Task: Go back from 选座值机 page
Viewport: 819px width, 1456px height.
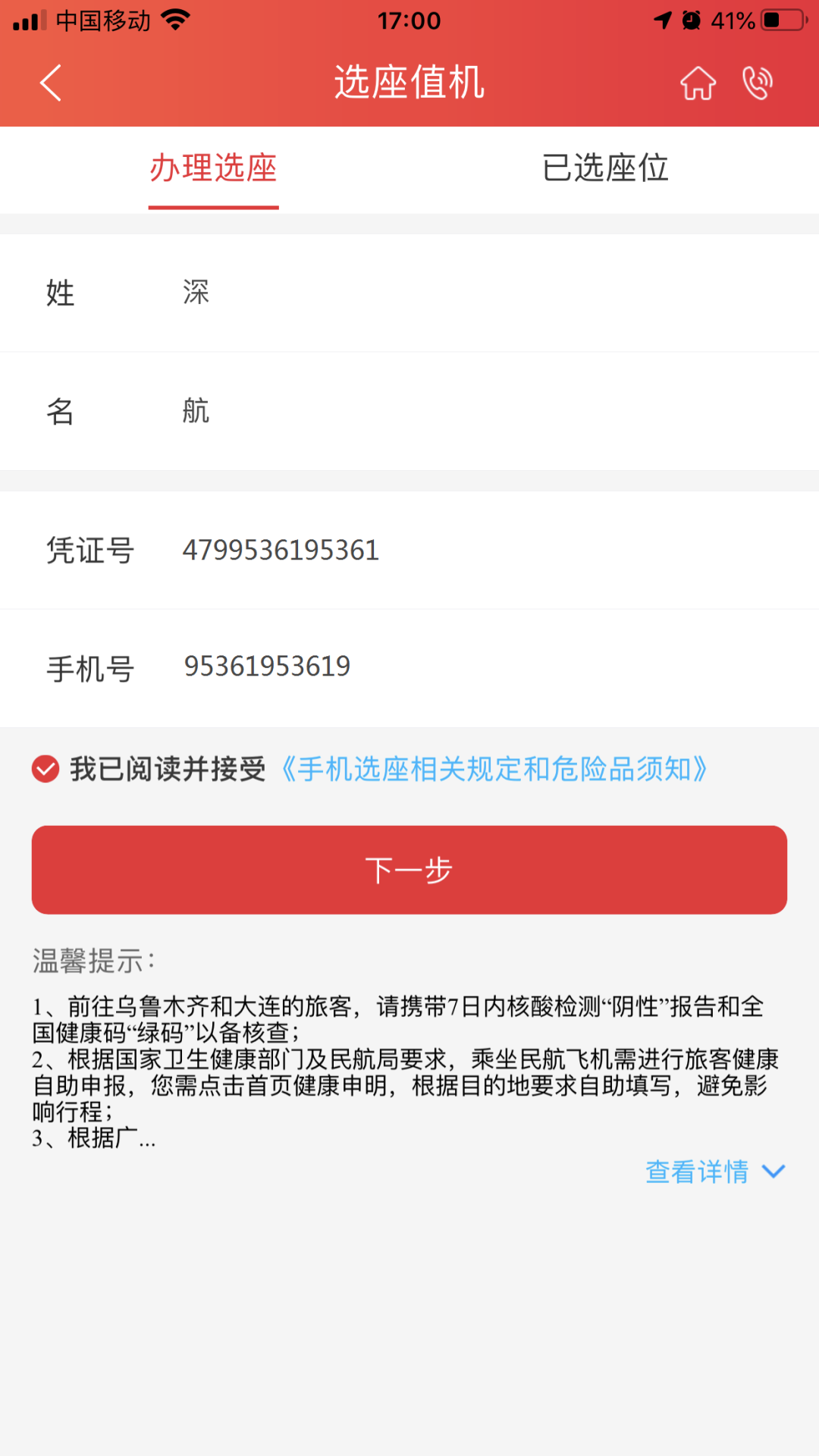Action: 51,83
